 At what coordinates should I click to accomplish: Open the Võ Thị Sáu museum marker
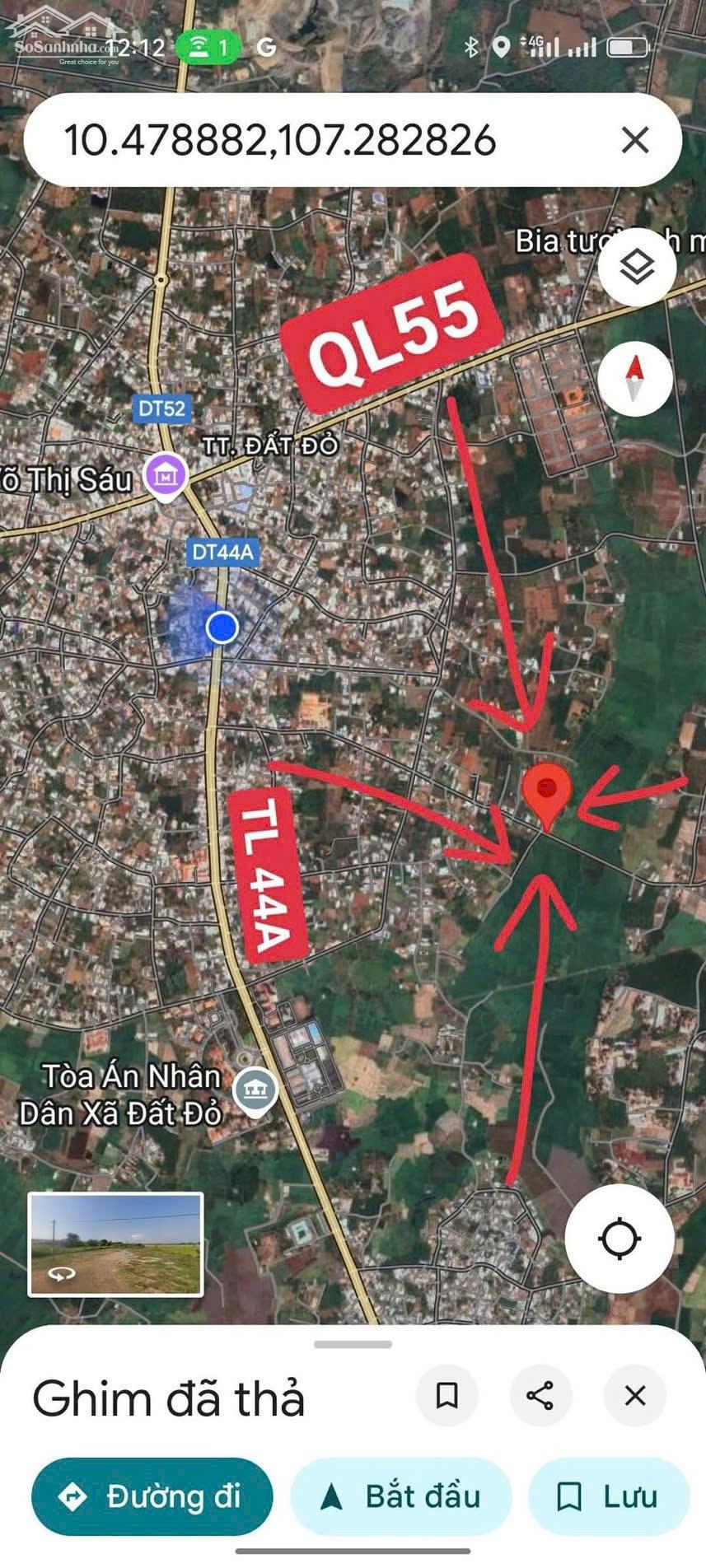tap(166, 477)
